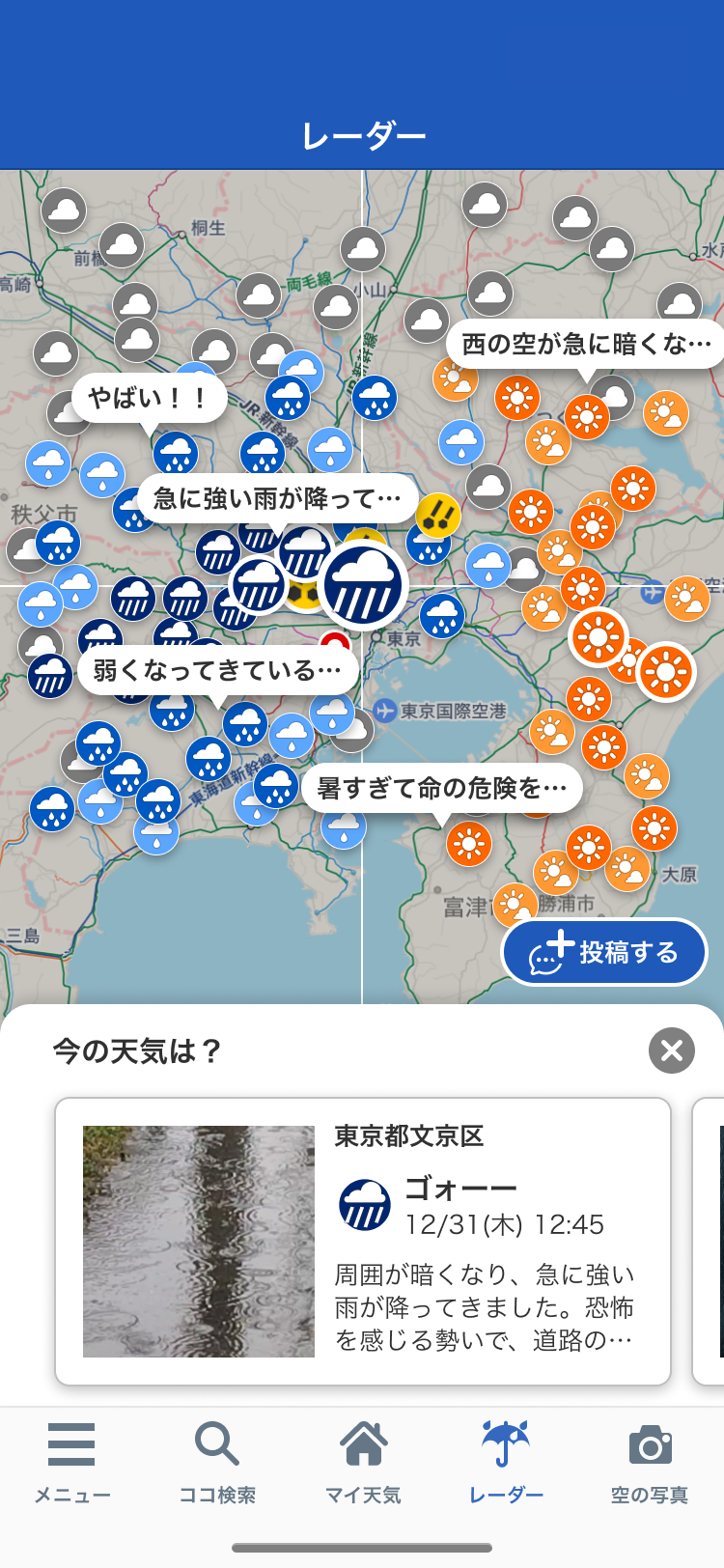Tap the yellow hail marker on the map
724x1568 pixels.
click(x=438, y=516)
